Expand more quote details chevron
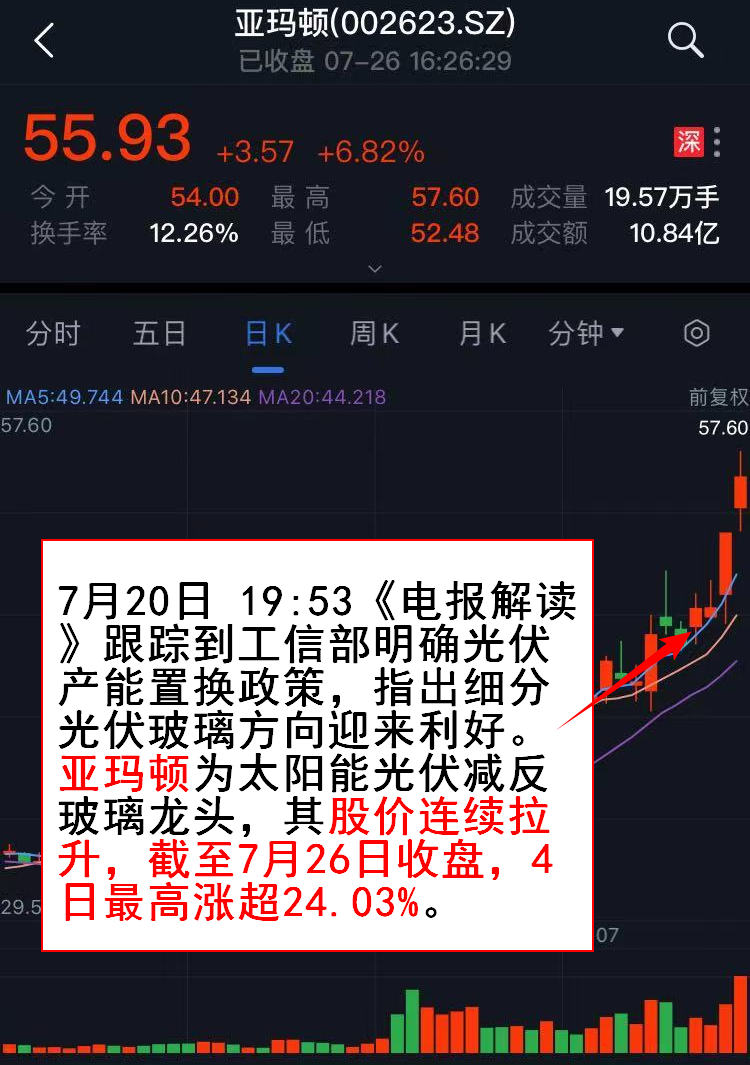The width and height of the screenshot is (750, 1065). pyautogui.click(x=375, y=268)
